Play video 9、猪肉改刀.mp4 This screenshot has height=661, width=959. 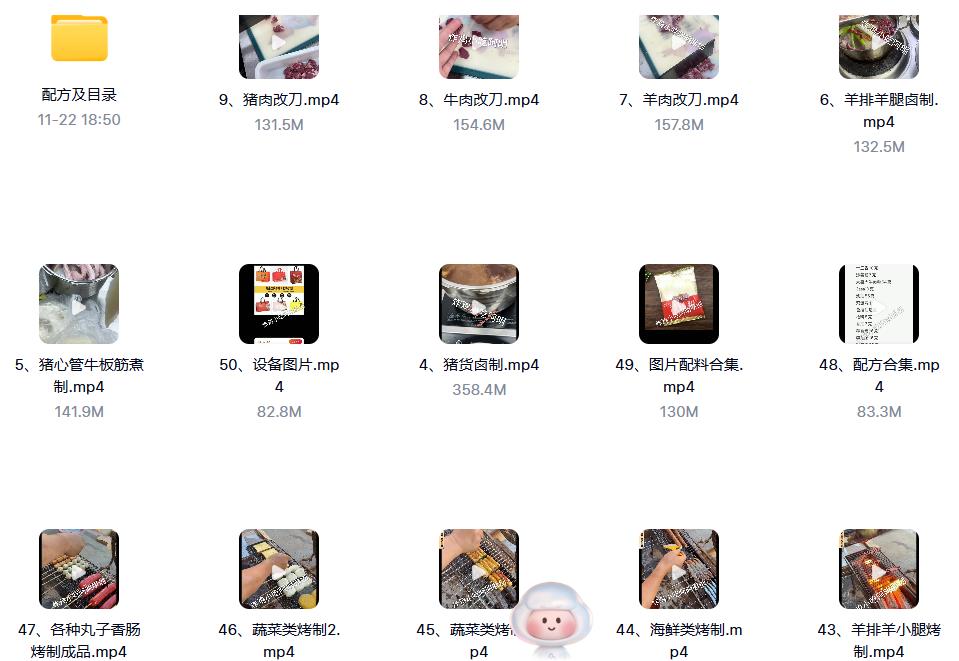279,46
